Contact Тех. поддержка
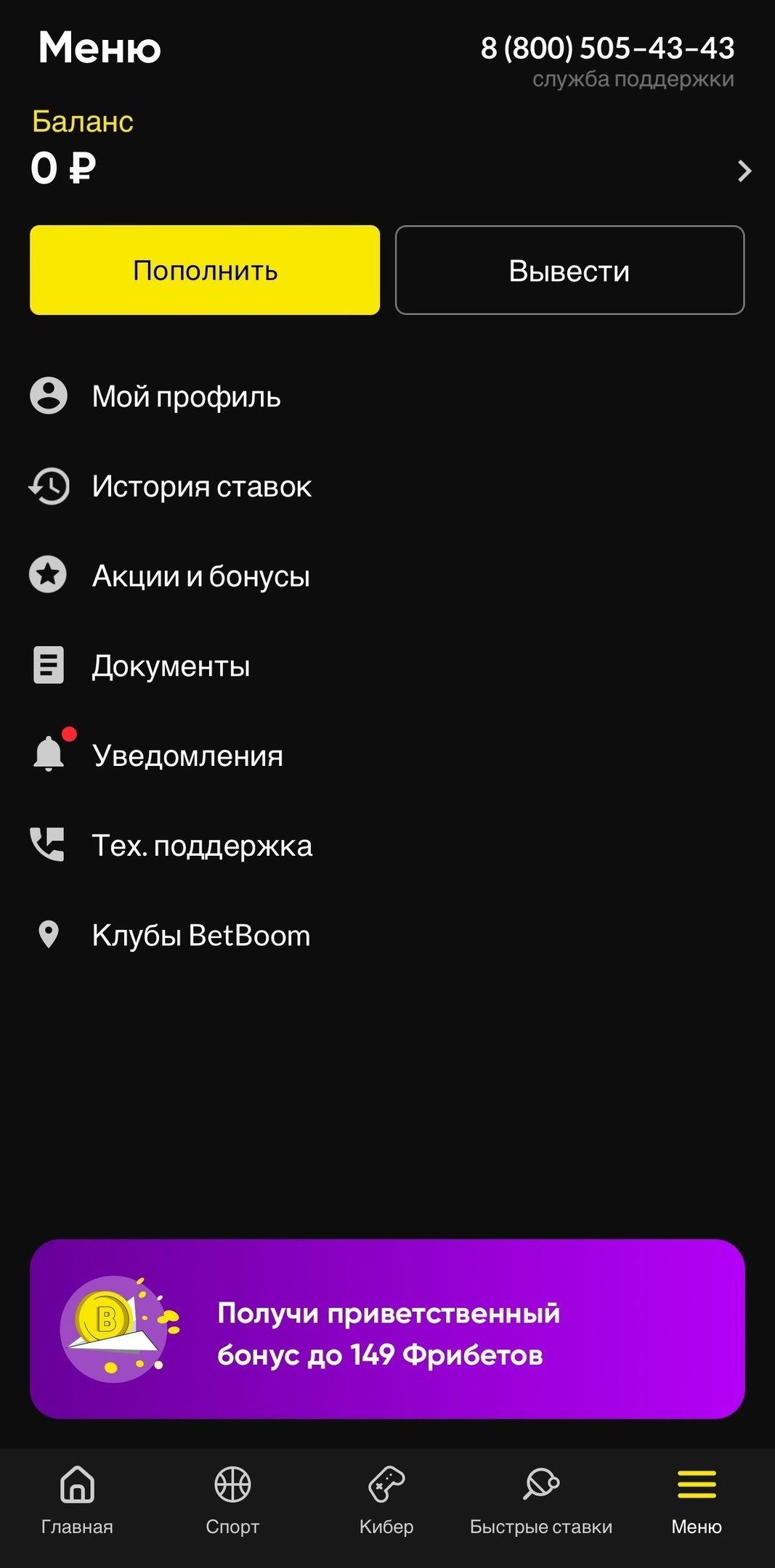Image resolution: width=775 pixels, height=1568 pixels. (x=202, y=846)
